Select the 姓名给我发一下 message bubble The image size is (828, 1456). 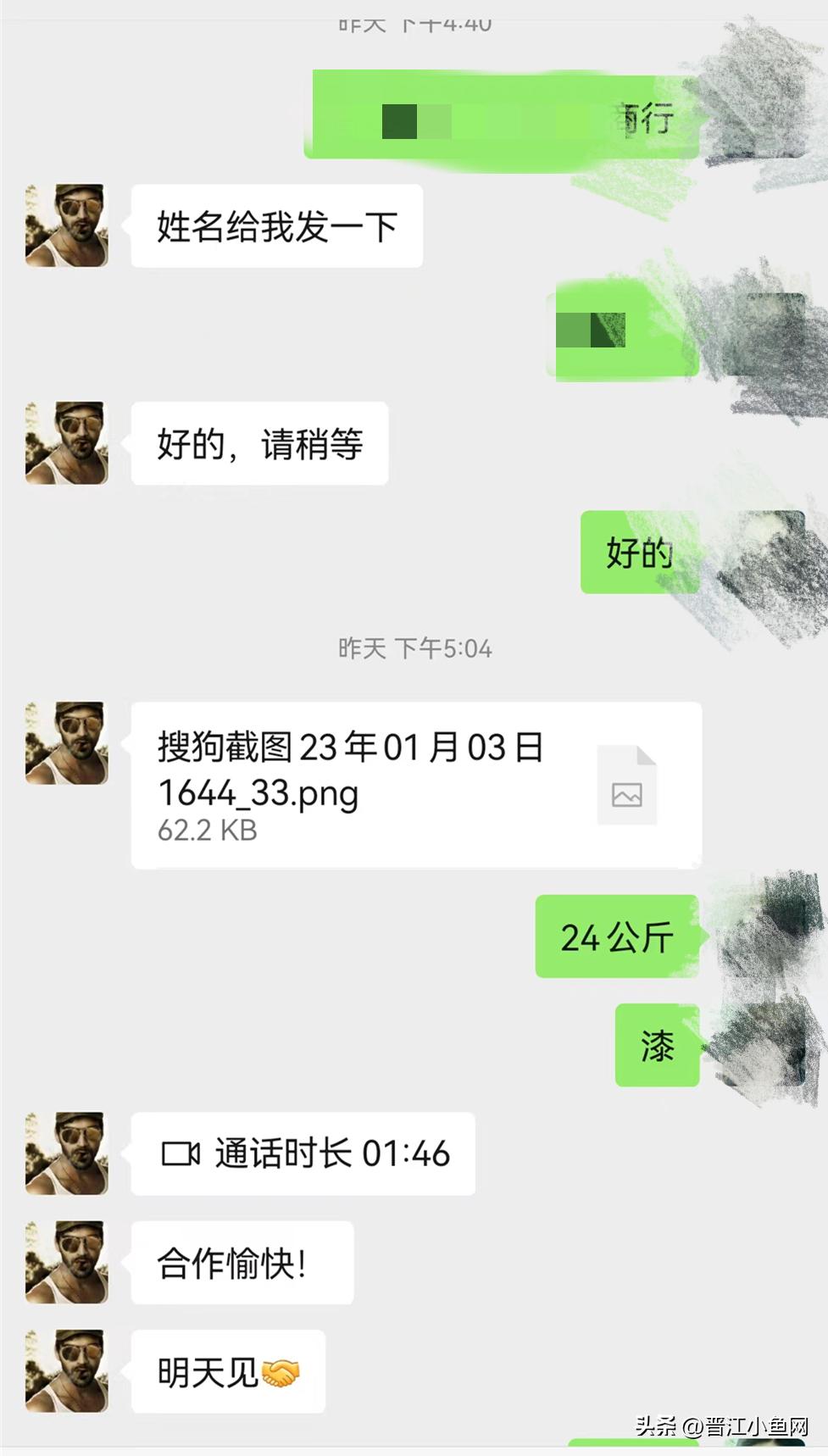(x=277, y=225)
